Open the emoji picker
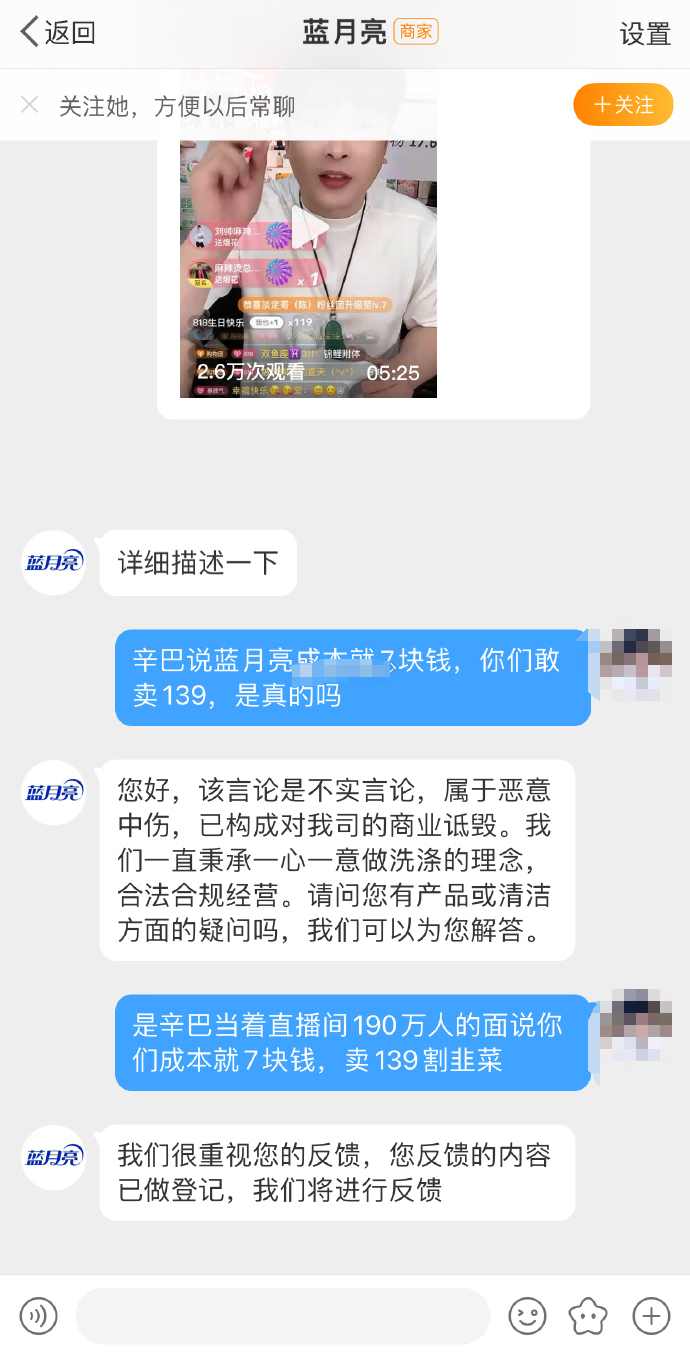Viewport: 690px width, 1367px height. pyautogui.click(x=527, y=1316)
